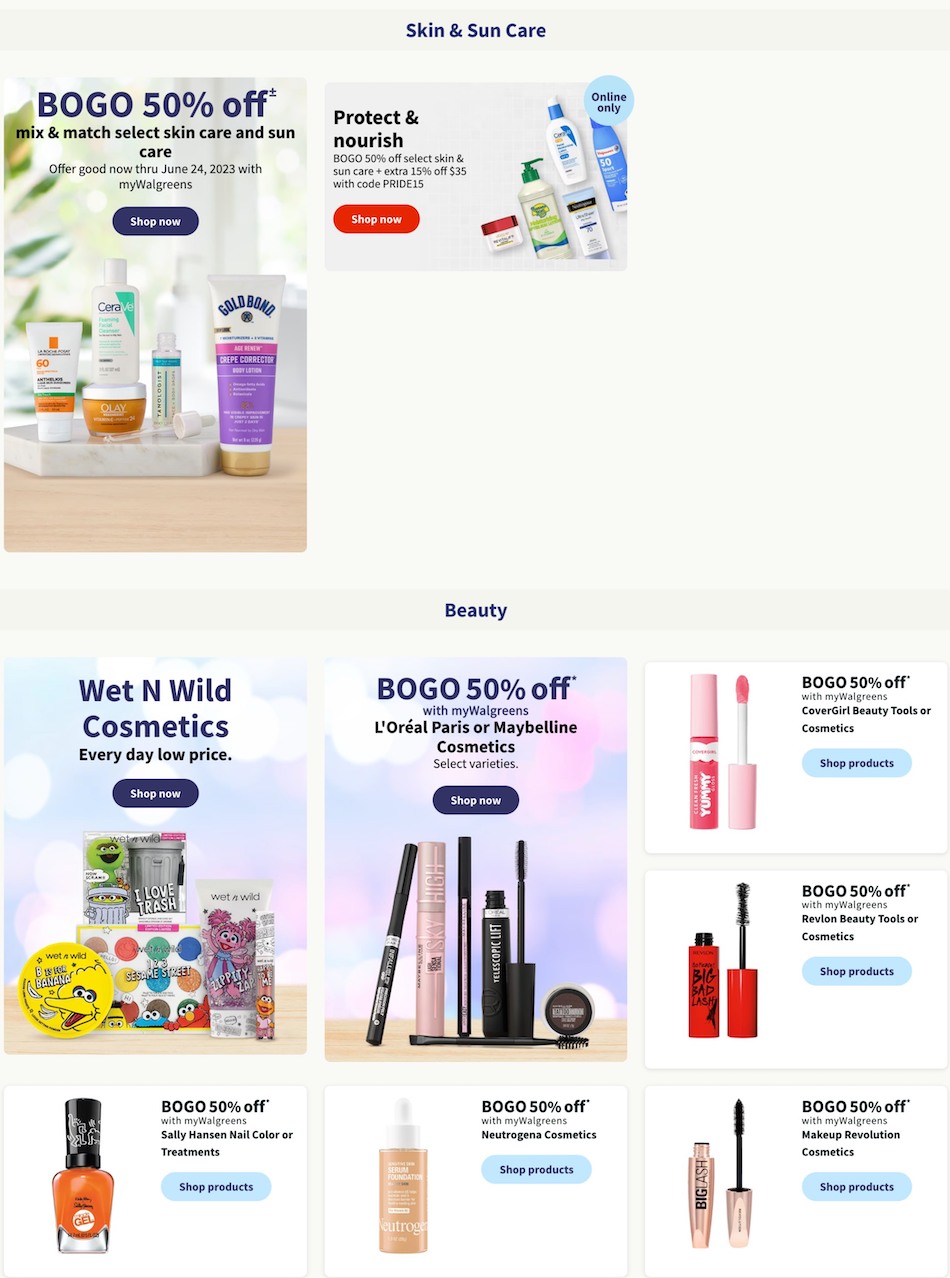The image size is (950, 1278).
Task: Tap Shop now for L'Oréal Paris or Maybelline
Action: coord(475,800)
